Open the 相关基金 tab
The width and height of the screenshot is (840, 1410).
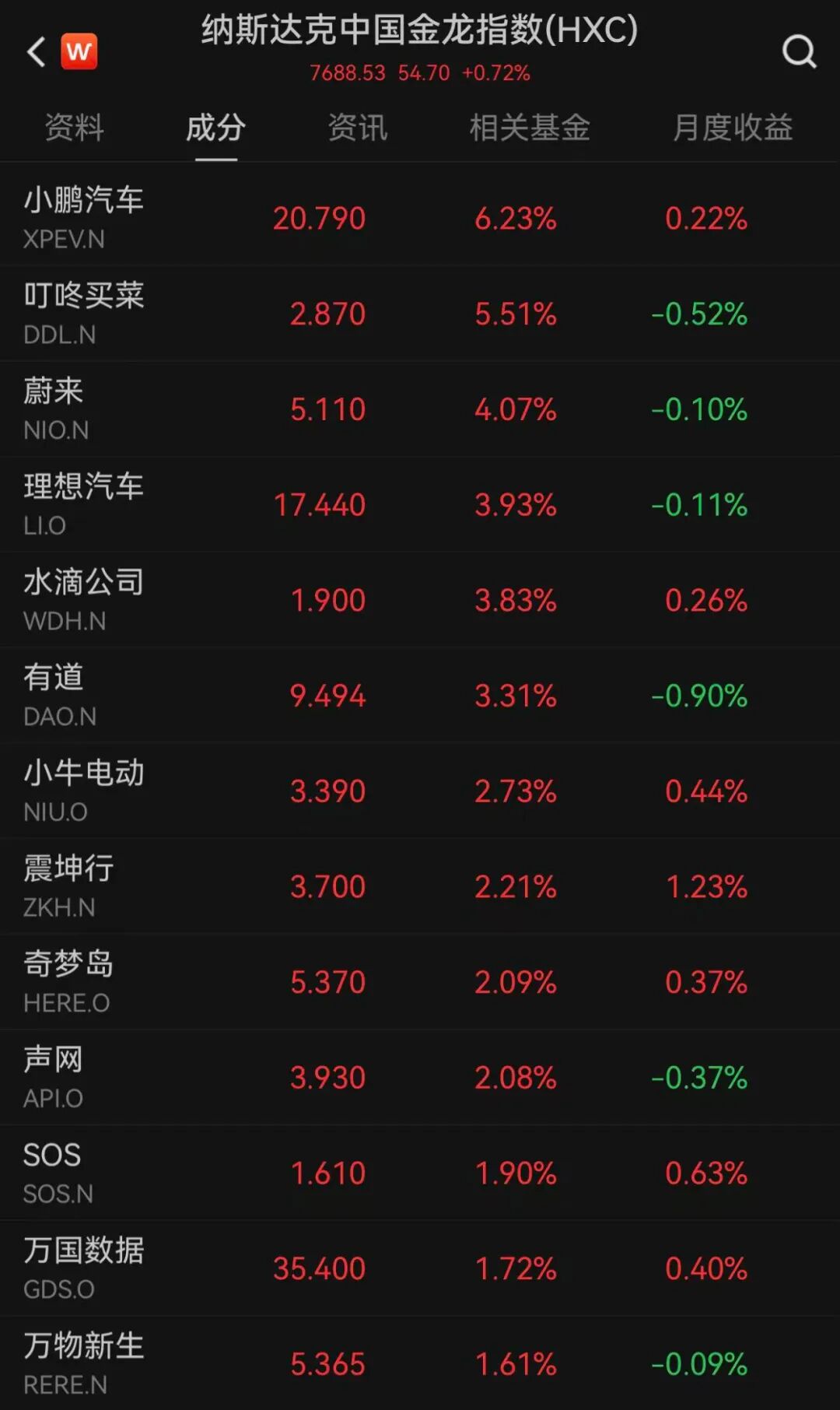click(x=530, y=128)
